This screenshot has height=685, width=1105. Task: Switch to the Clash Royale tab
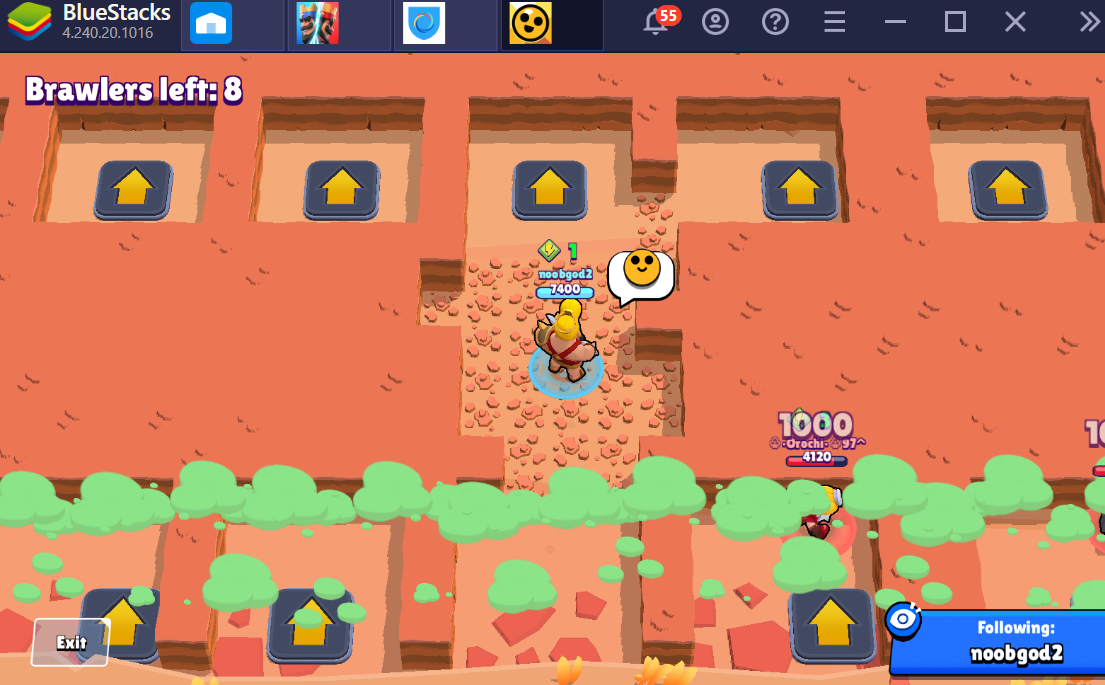(x=318, y=23)
